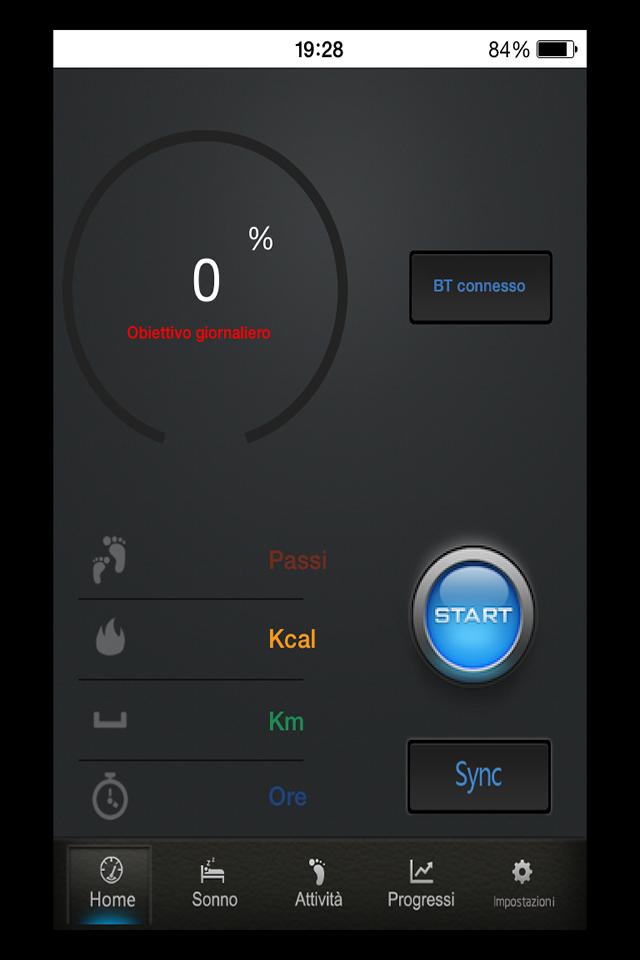The height and width of the screenshot is (960, 640).
Task: Sync data with the Sync button
Action: point(478,776)
